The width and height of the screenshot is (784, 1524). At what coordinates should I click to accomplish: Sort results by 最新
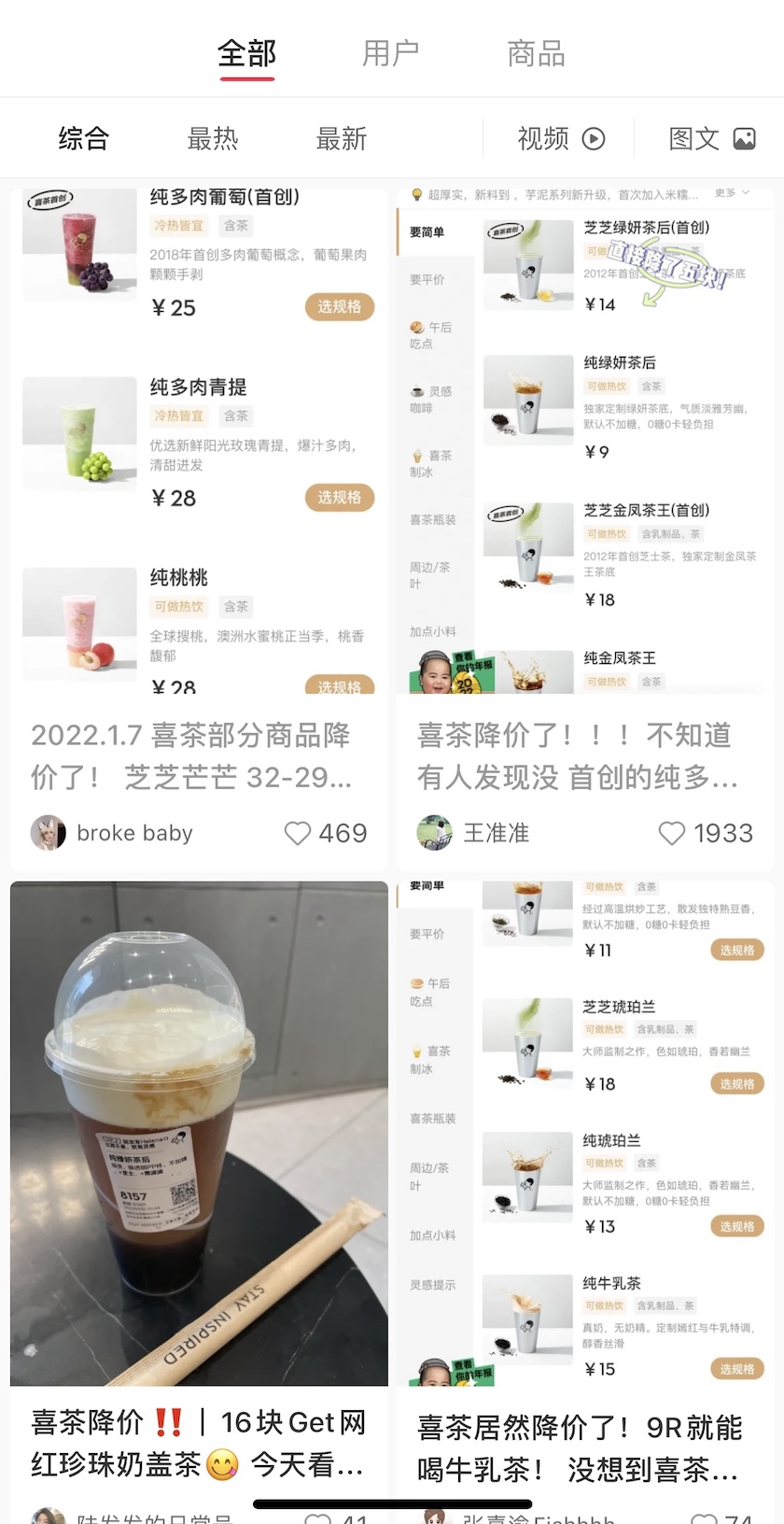(x=342, y=139)
